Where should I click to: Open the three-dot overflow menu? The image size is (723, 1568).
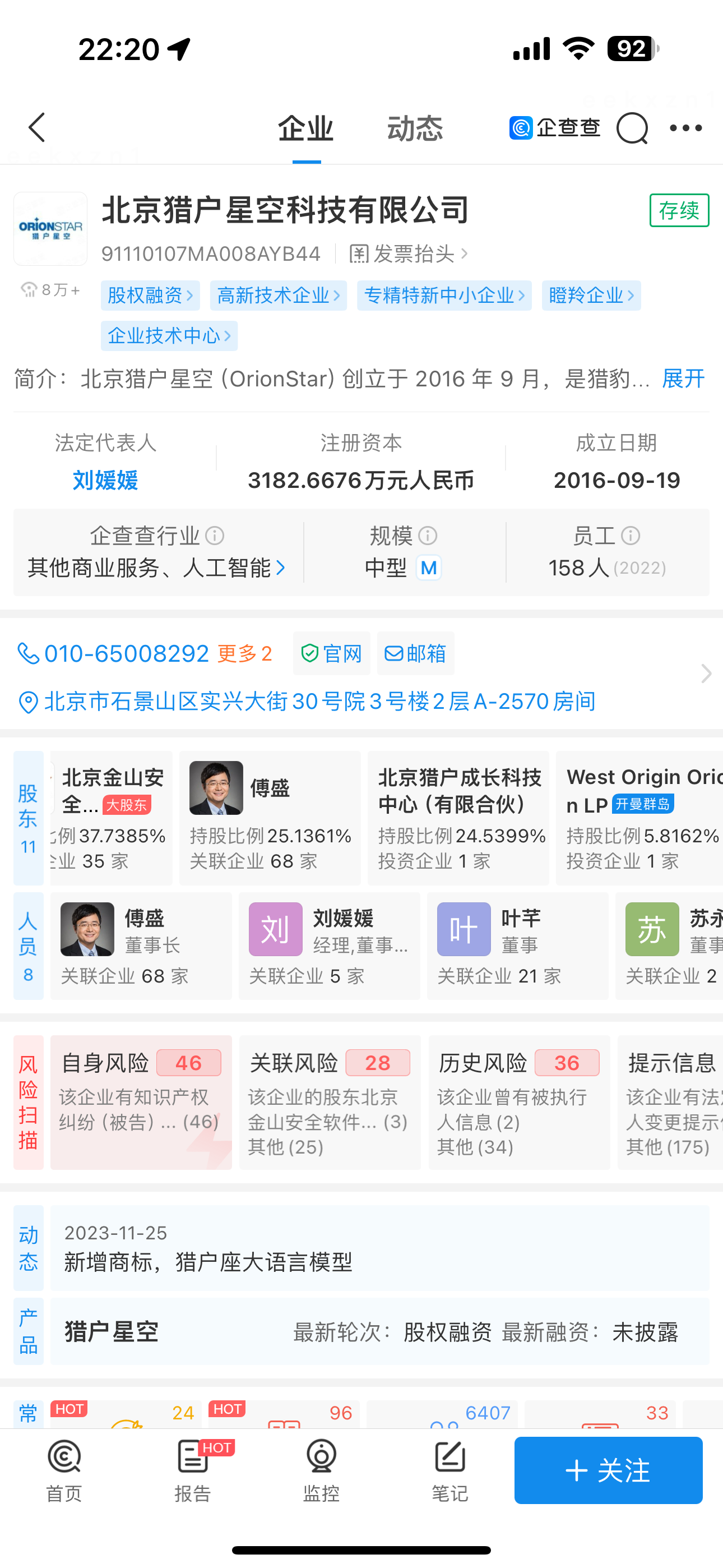[685, 128]
